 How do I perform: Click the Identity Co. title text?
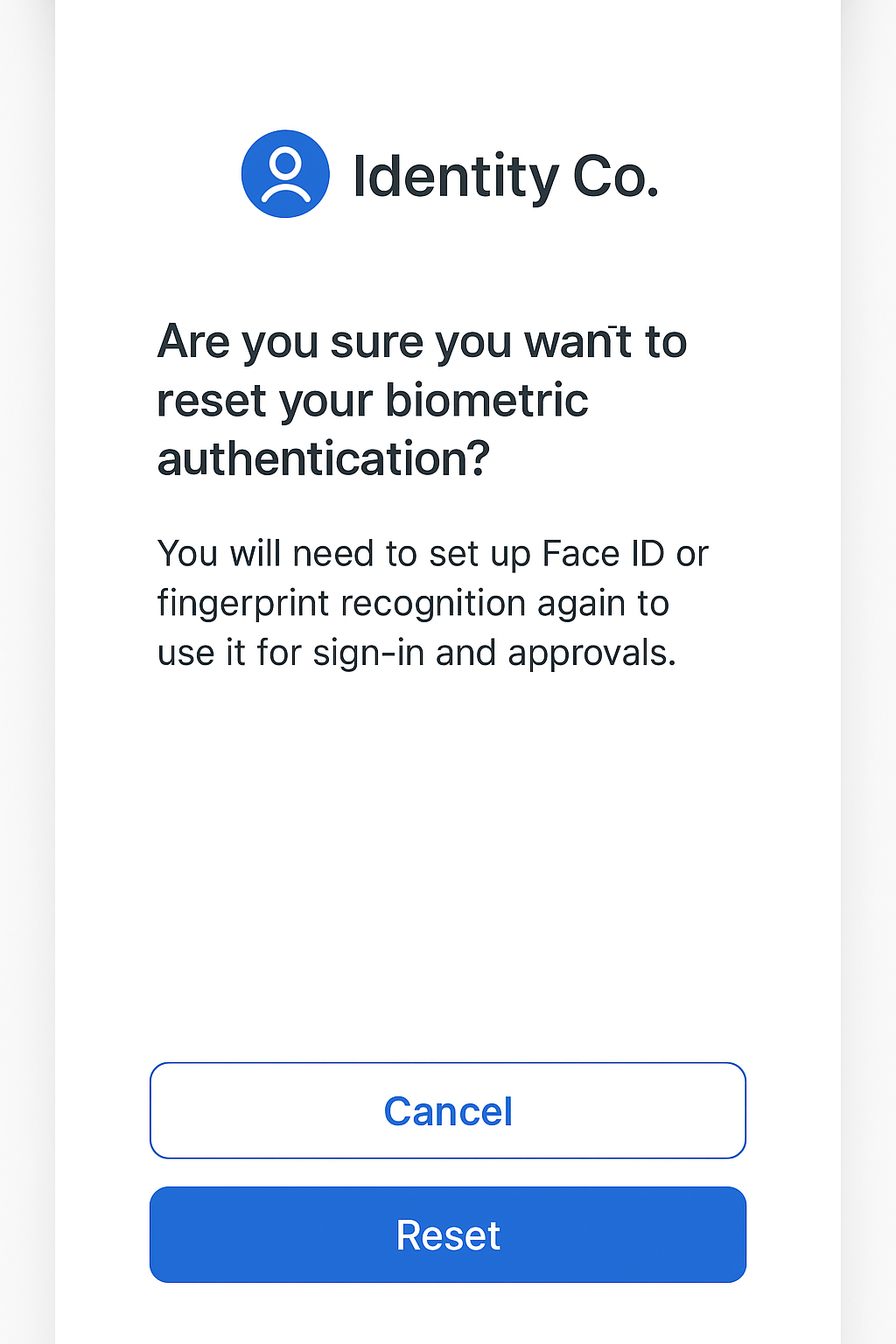click(505, 174)
